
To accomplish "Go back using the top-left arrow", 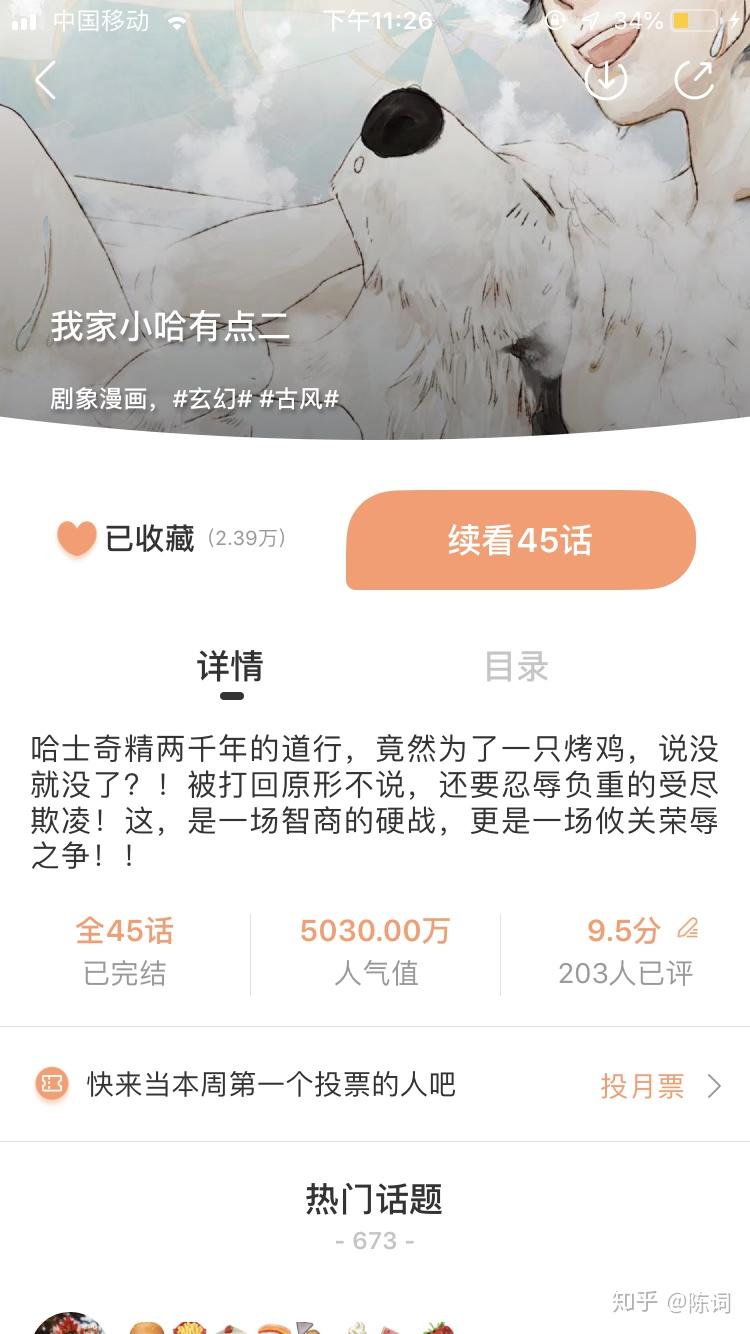I will [45, 80].
